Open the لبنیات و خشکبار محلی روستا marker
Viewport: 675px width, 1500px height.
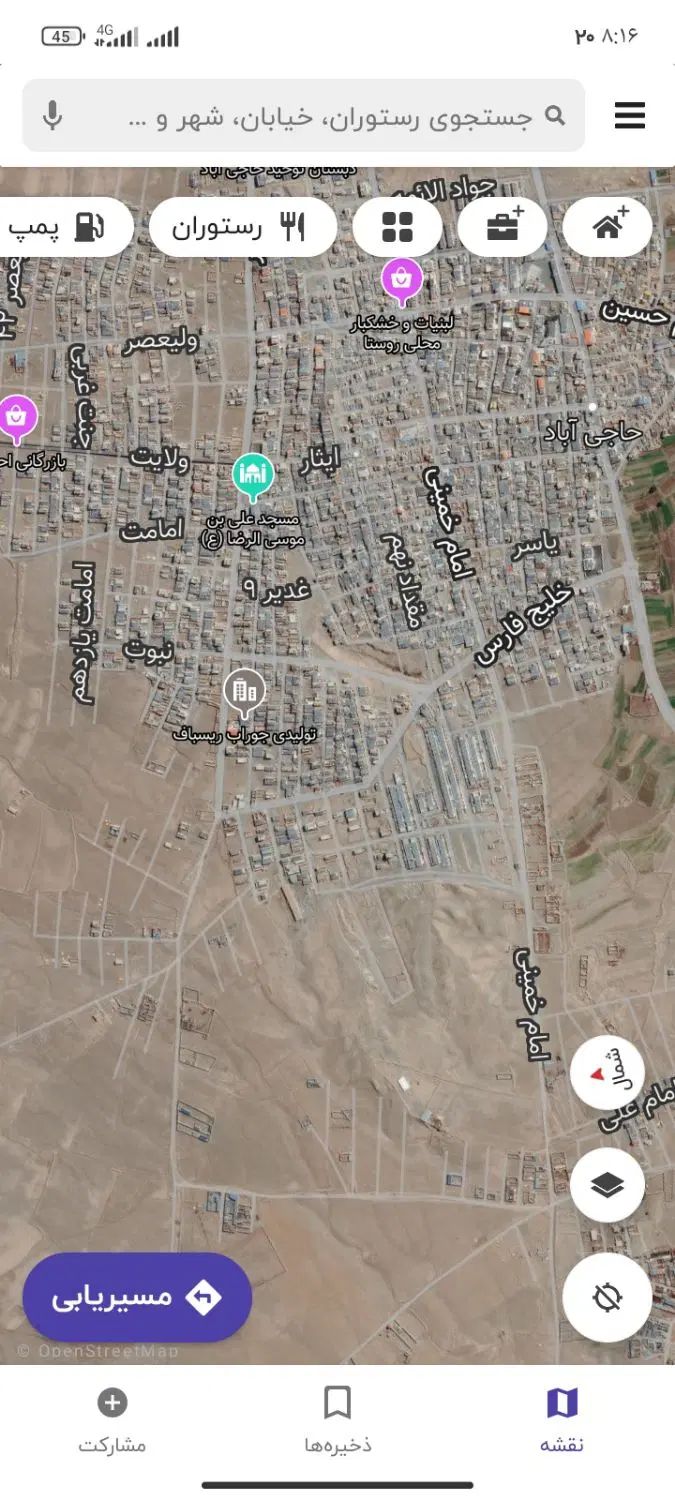(x=401, y=282)
